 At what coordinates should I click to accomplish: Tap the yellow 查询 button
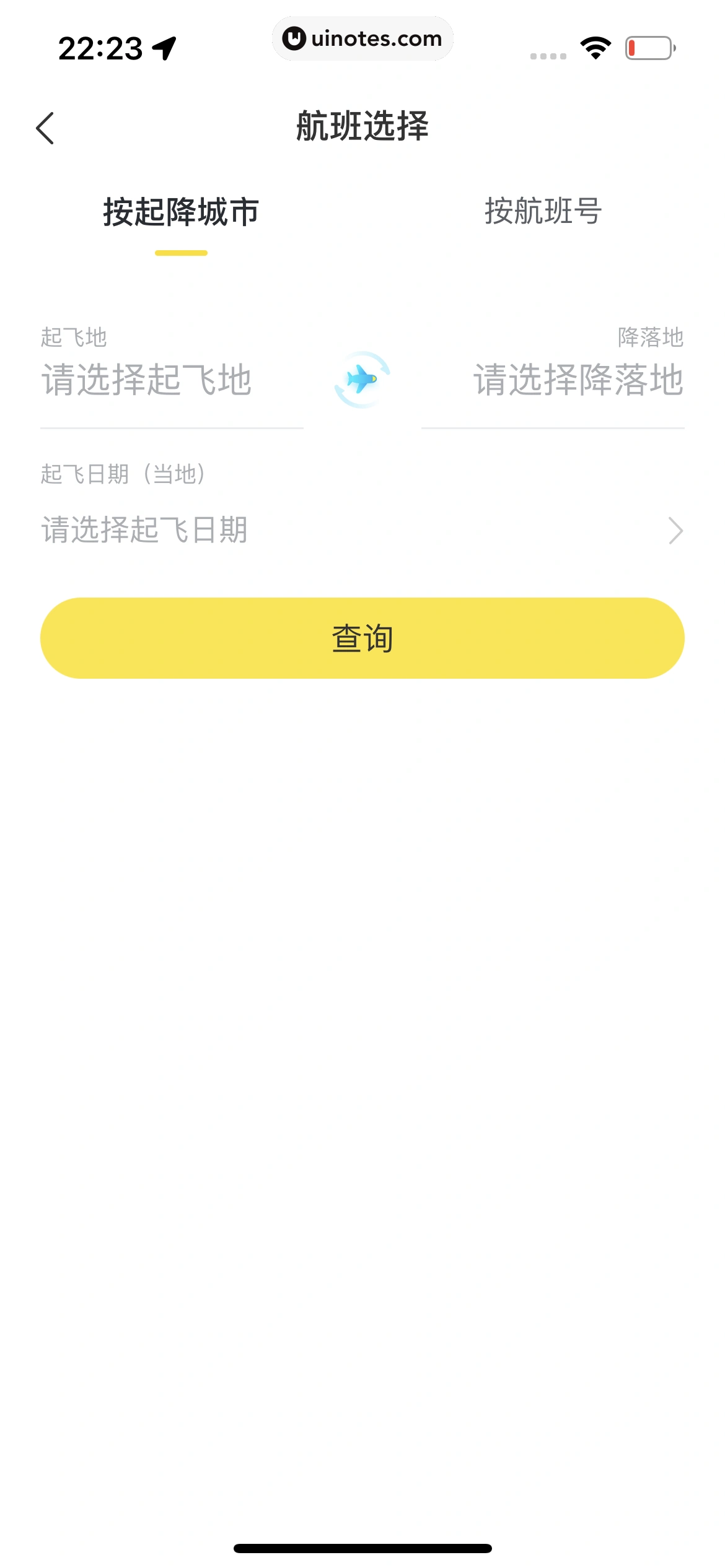click(362, 638)
